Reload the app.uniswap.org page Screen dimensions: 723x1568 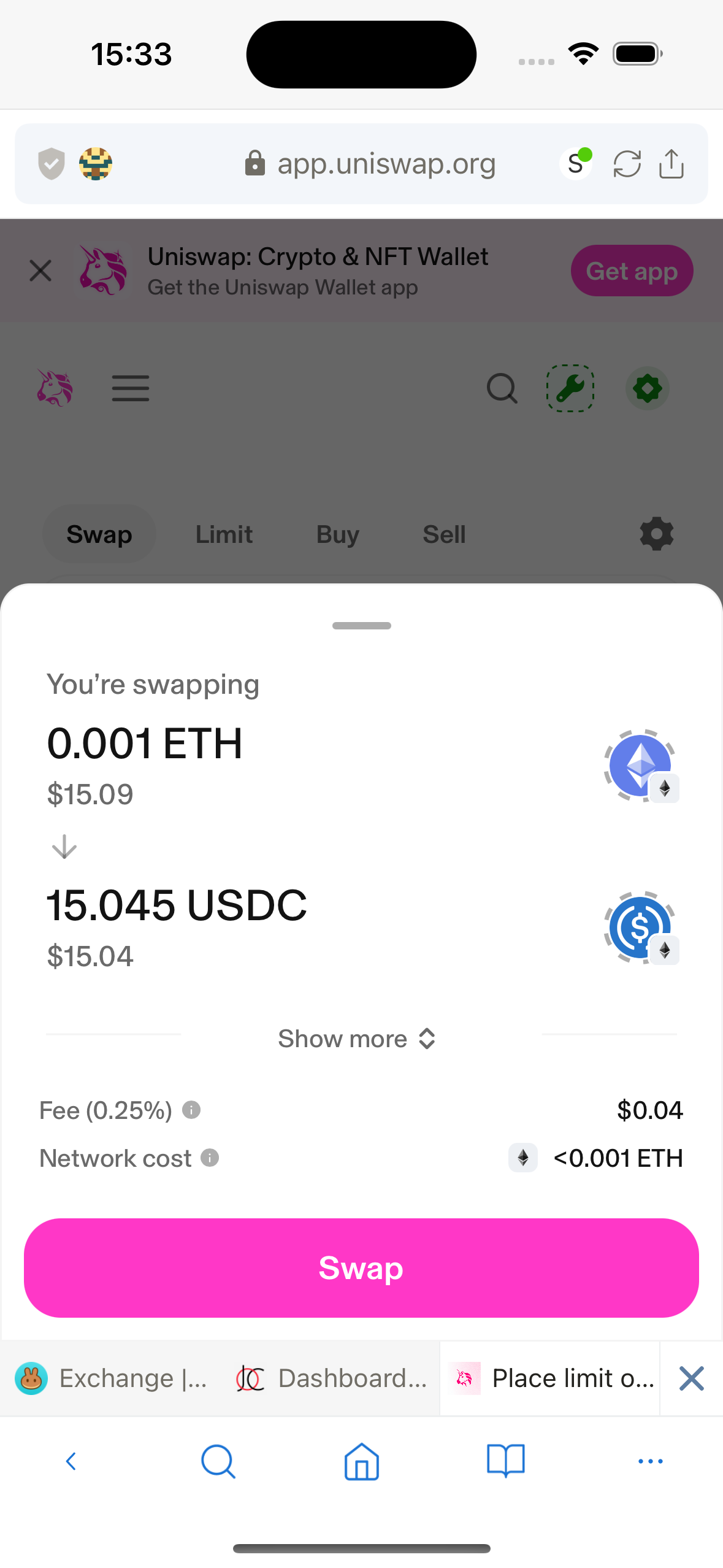point(627,164)
